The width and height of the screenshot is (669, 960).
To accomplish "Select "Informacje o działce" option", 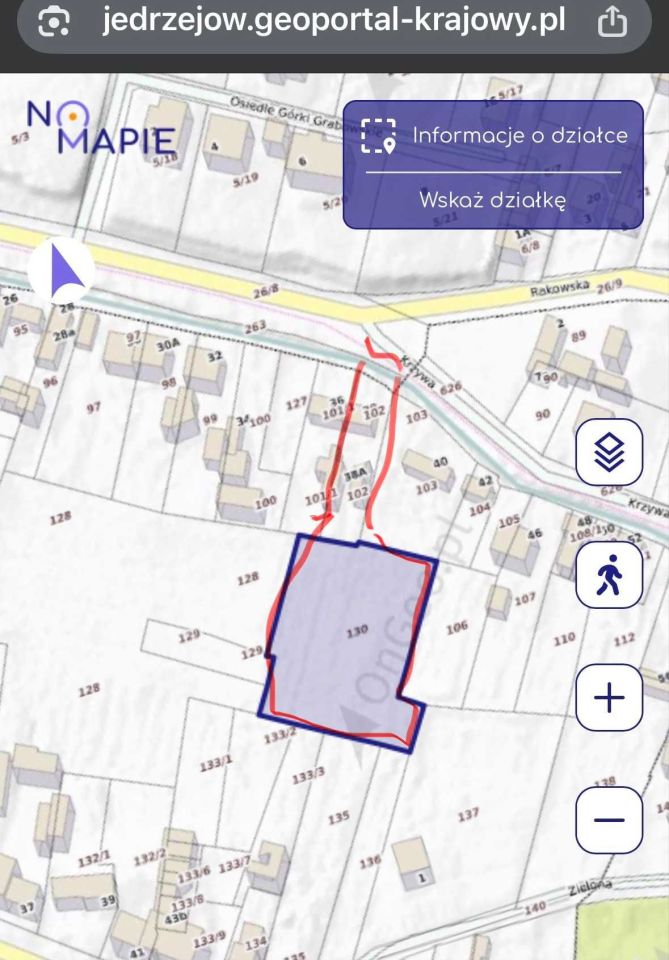I will [494, 136].
